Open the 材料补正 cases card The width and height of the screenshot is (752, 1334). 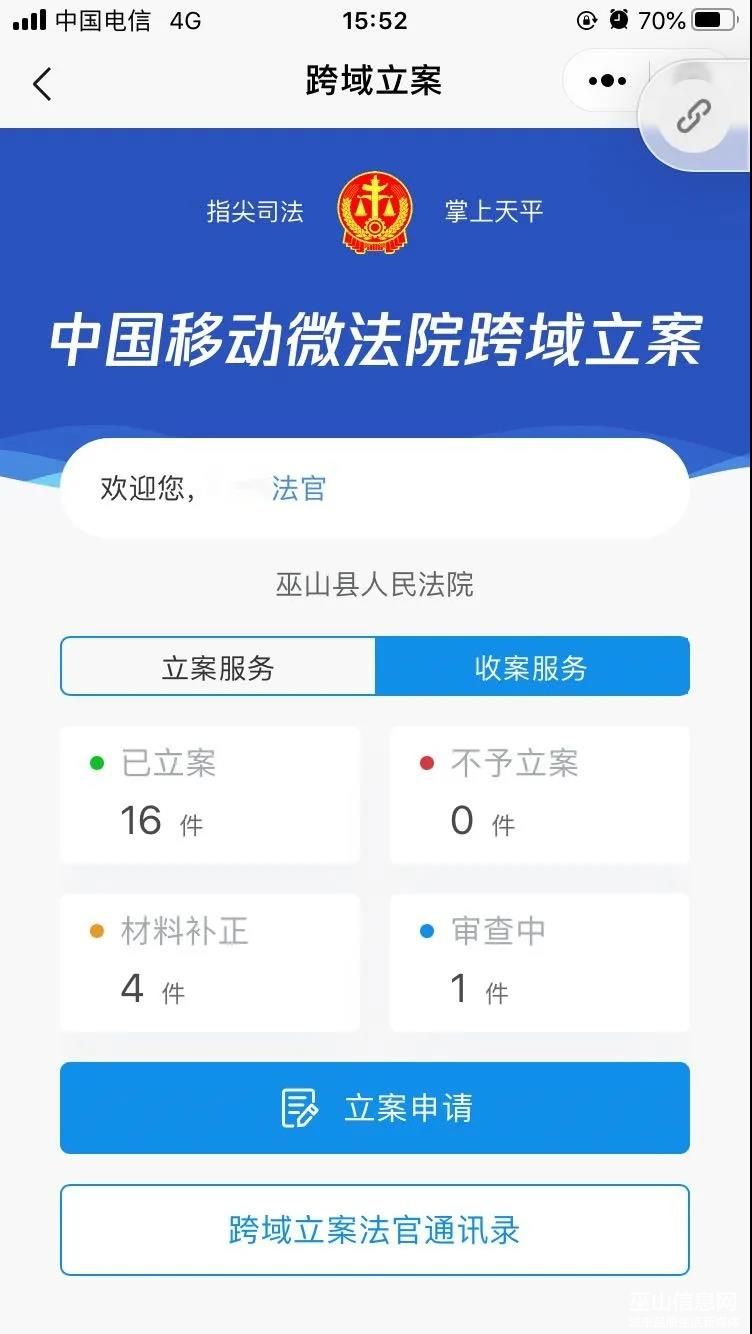tap(210, 962)
